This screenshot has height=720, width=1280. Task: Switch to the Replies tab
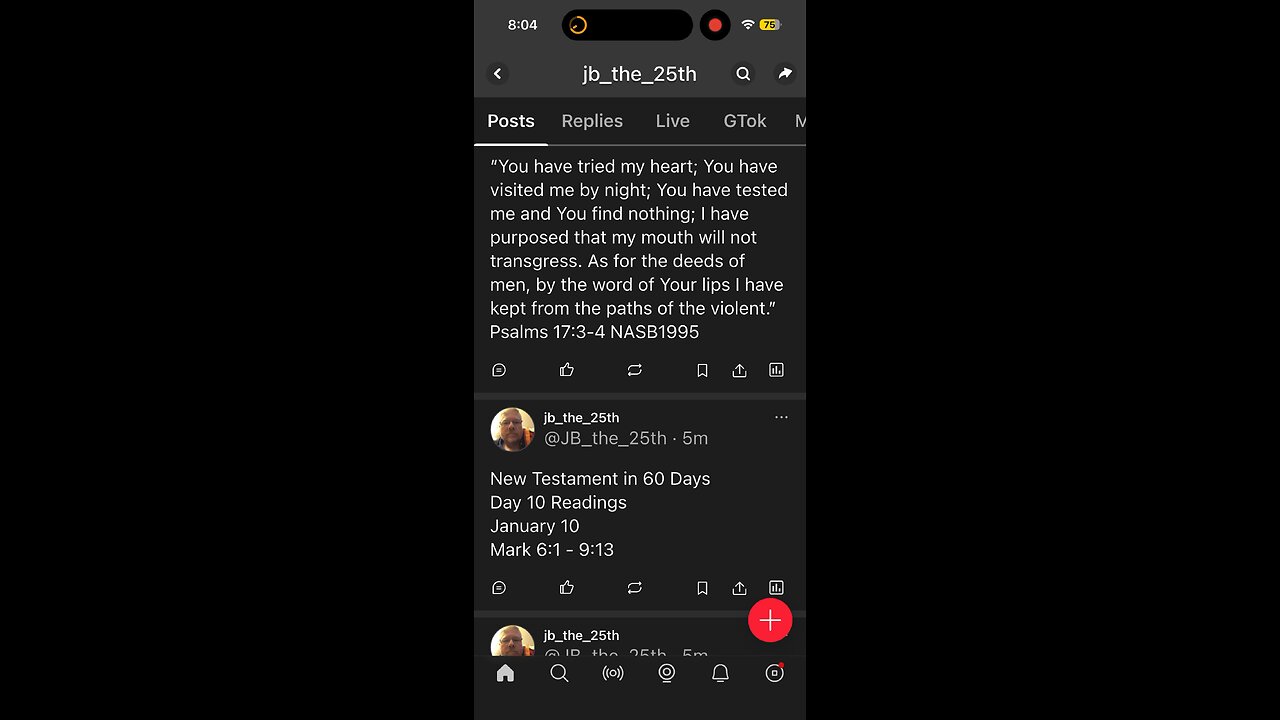tap(592, 121)
